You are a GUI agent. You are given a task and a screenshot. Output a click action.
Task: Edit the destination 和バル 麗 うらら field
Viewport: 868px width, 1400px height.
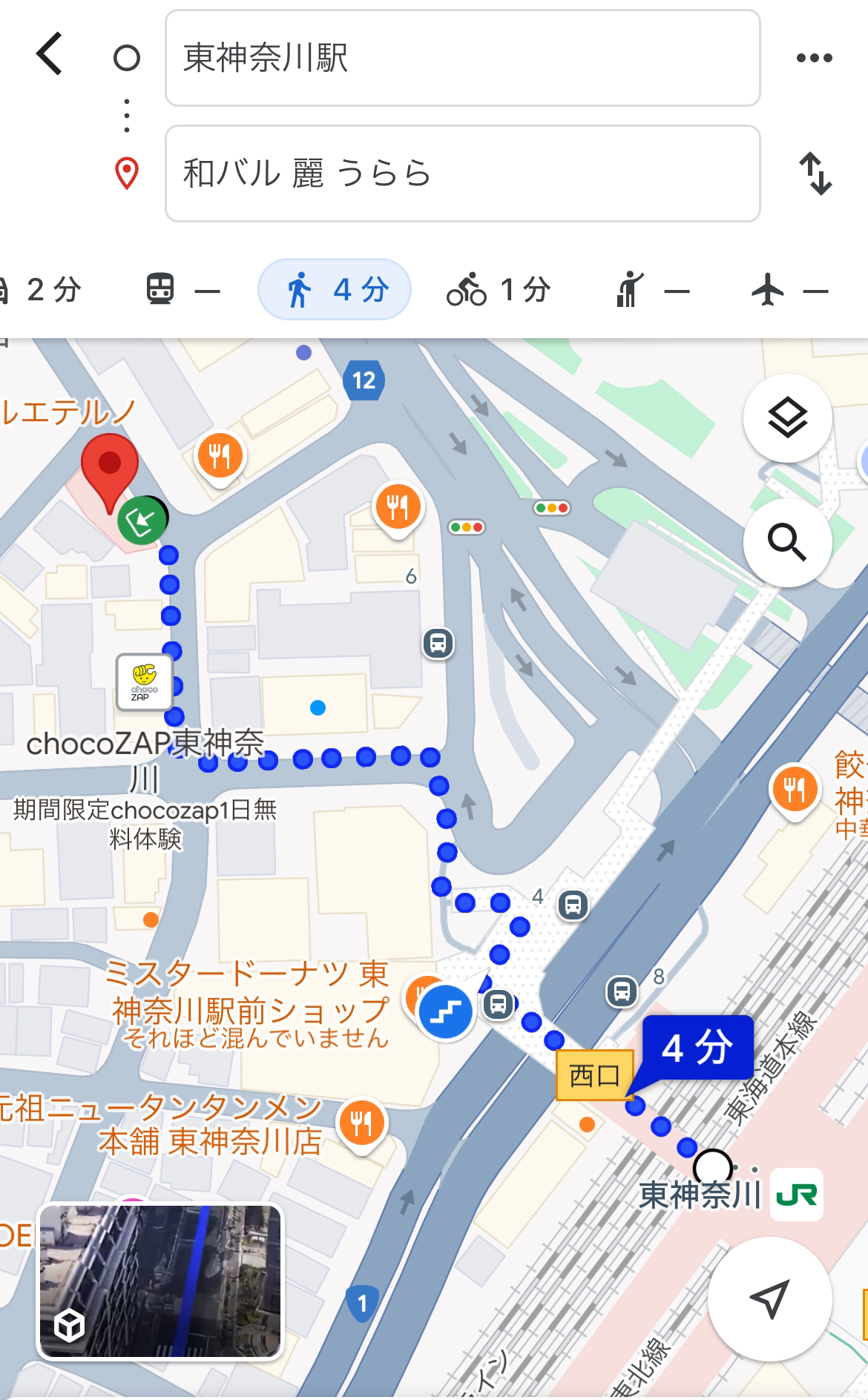pyautogui.click(x=462, y=174)
